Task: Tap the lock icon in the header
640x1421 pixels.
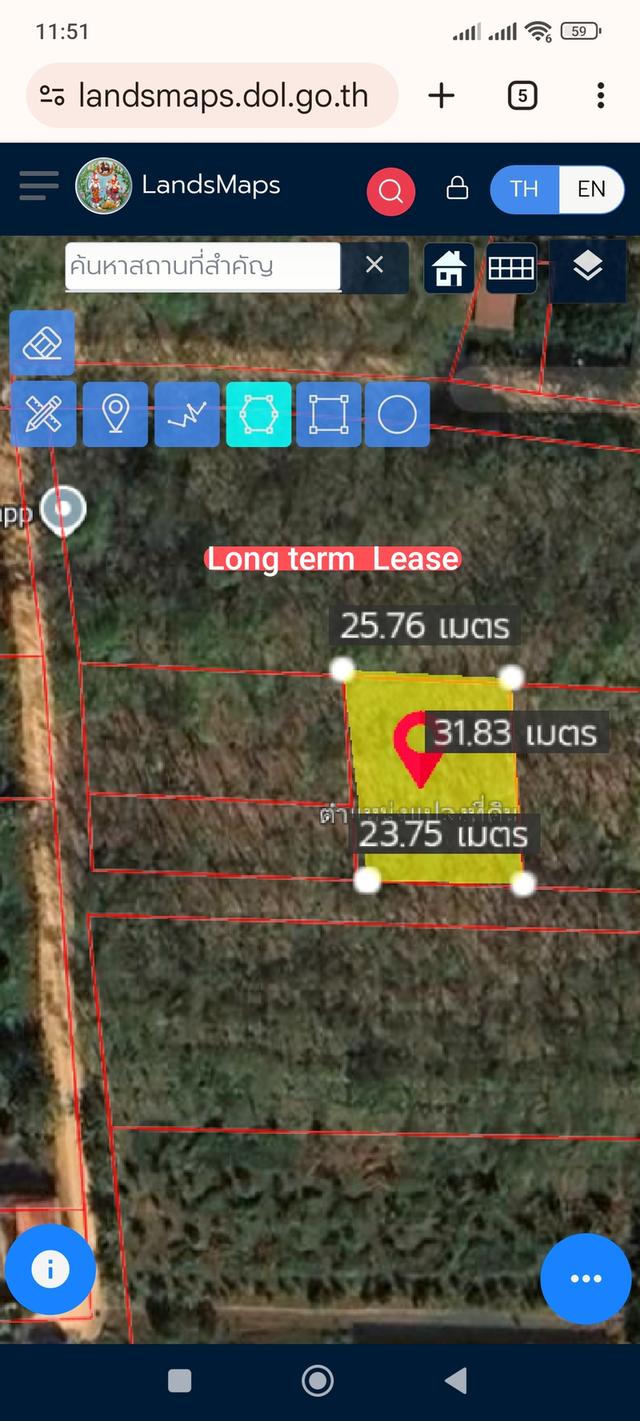Action: pos(457,188)
